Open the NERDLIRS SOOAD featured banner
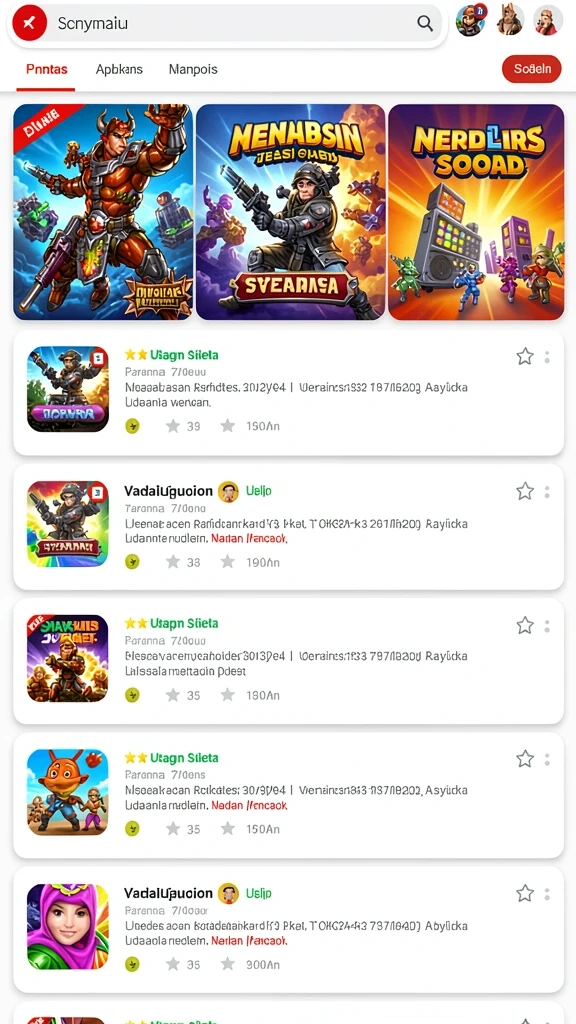 tap(476, 212)
